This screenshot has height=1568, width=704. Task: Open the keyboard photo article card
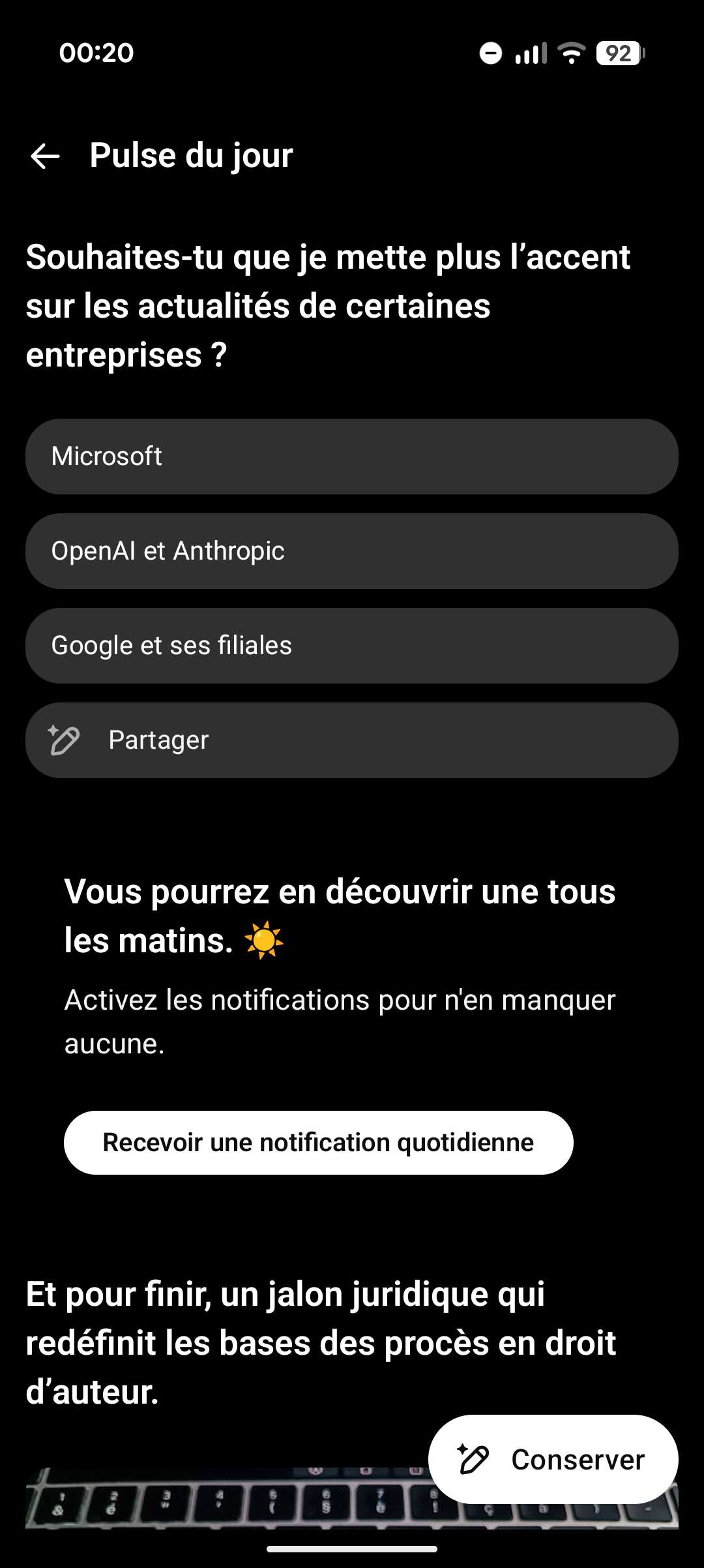pyautogui.click(x=222, y=1499)
